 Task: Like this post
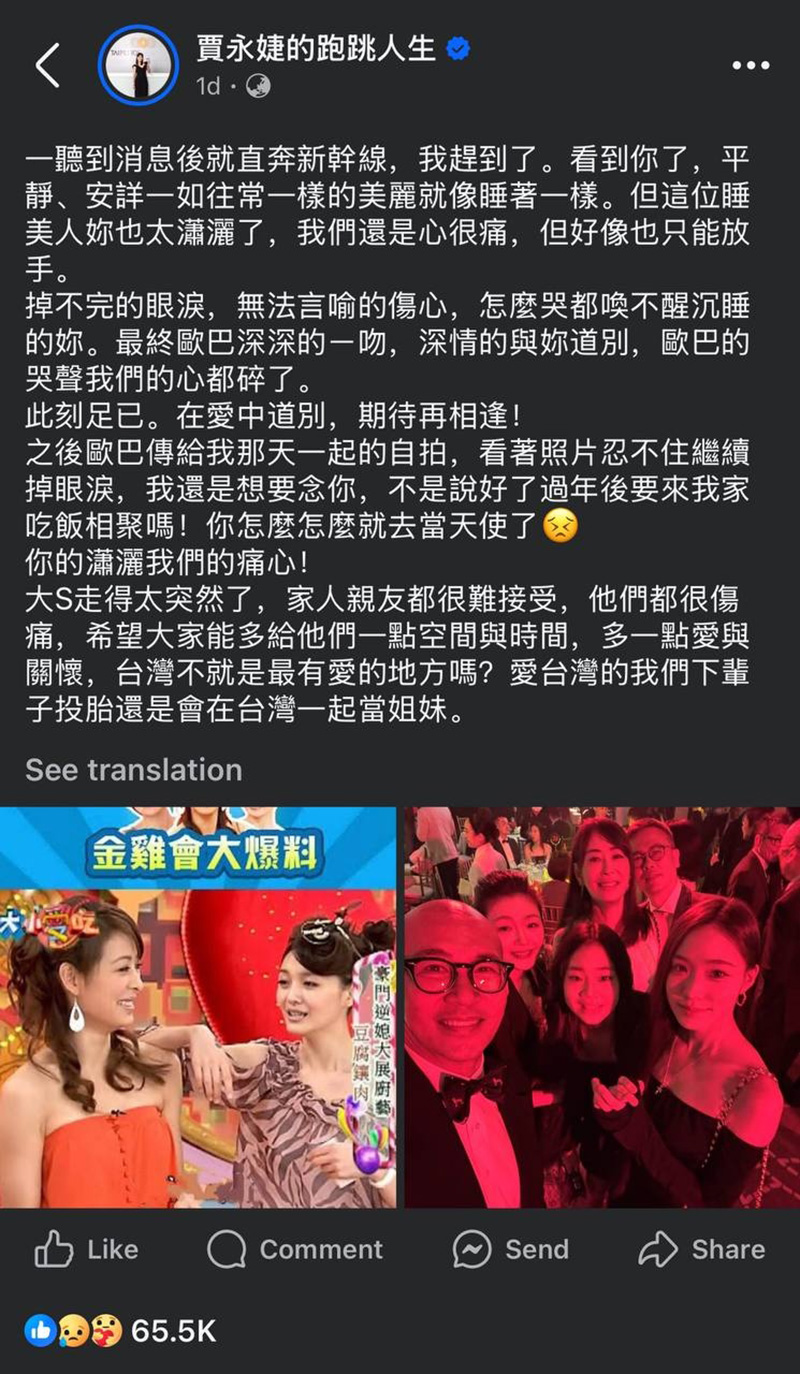[x=87, y=1249]
